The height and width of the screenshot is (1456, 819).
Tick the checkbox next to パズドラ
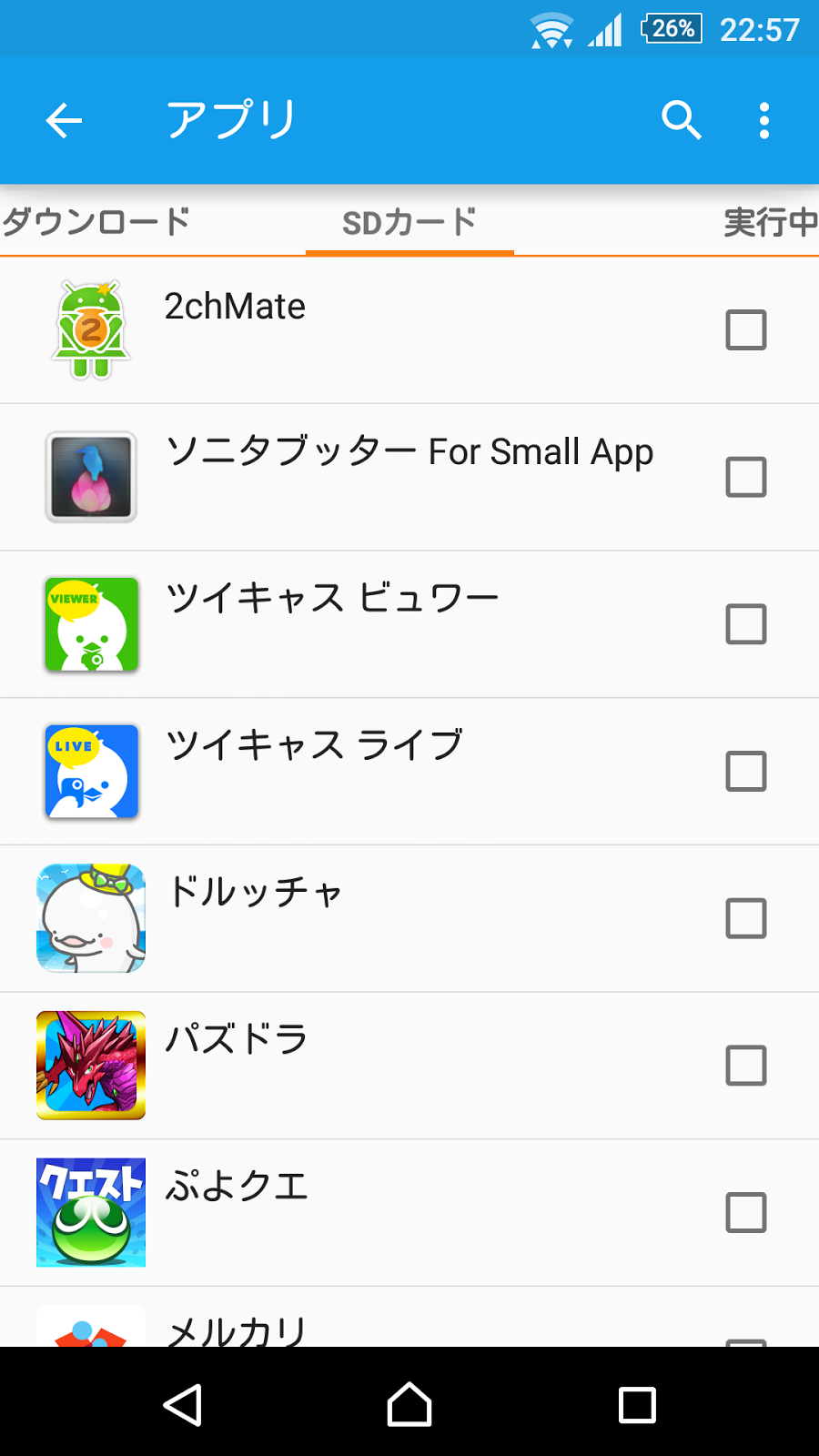pos(746,1066)
